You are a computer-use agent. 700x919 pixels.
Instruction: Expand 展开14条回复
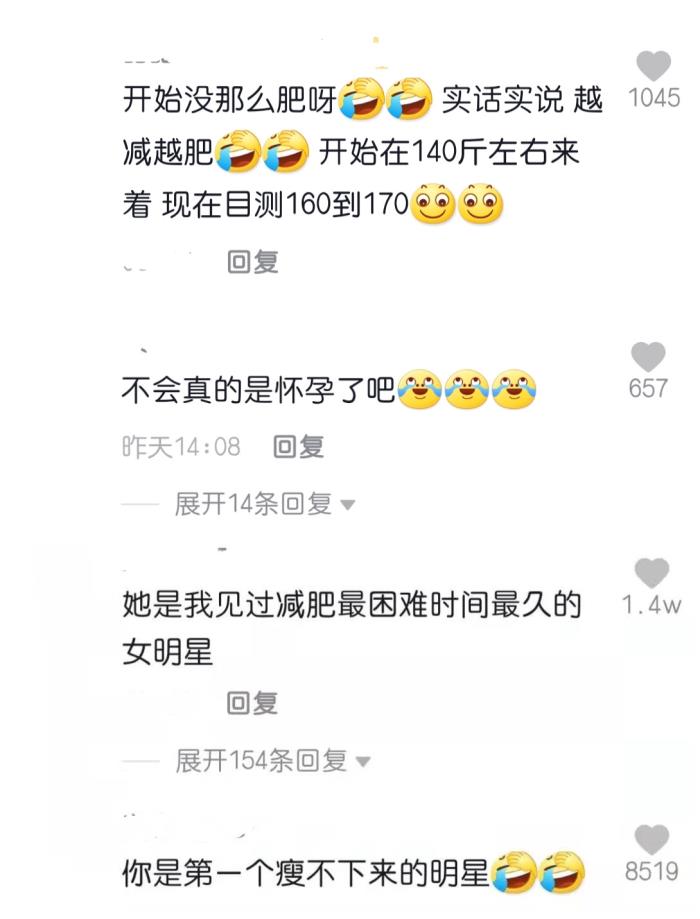pos(264,504)
